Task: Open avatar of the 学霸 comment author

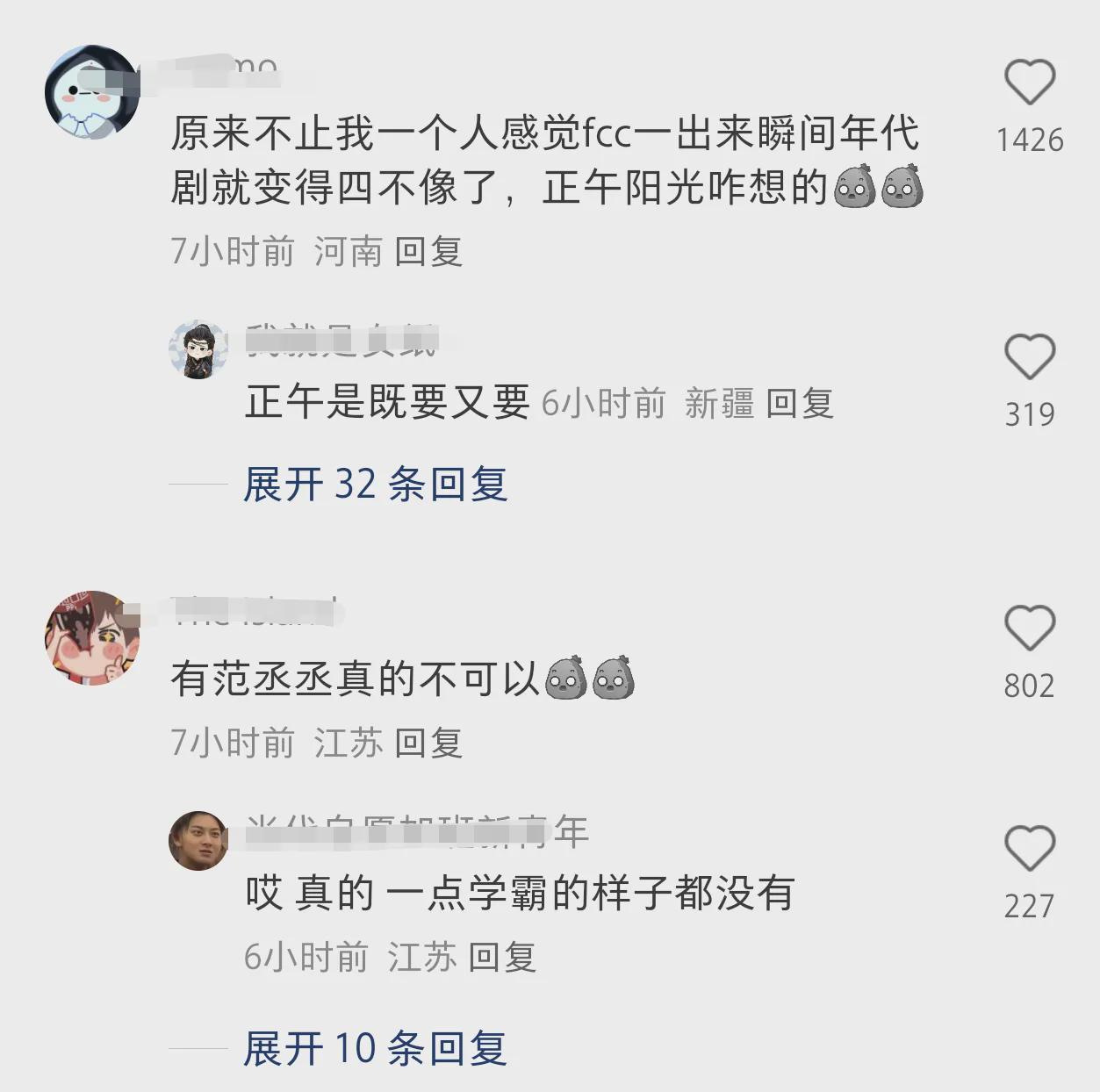Action: pyautogui.click(x=198, y=841)
